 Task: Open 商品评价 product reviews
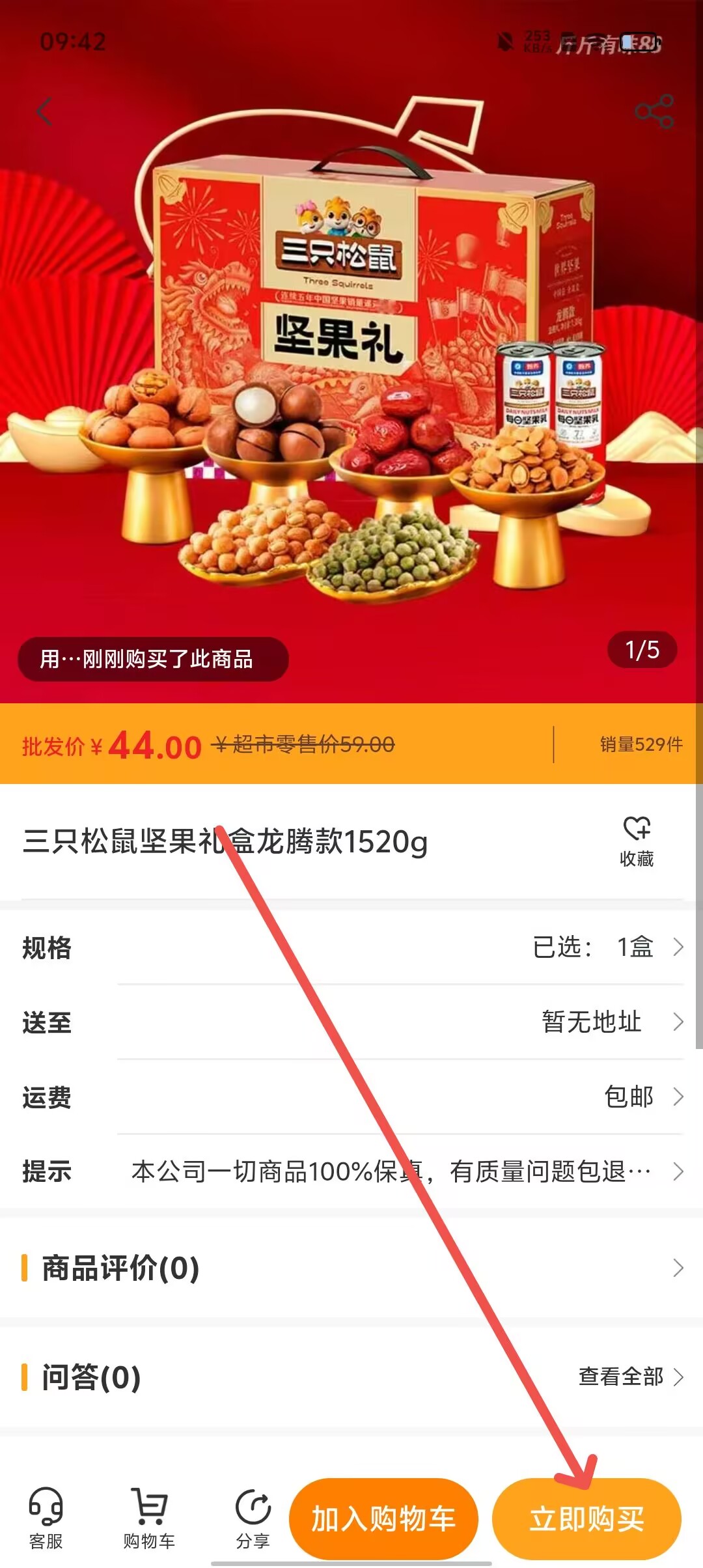point(351,1268)
